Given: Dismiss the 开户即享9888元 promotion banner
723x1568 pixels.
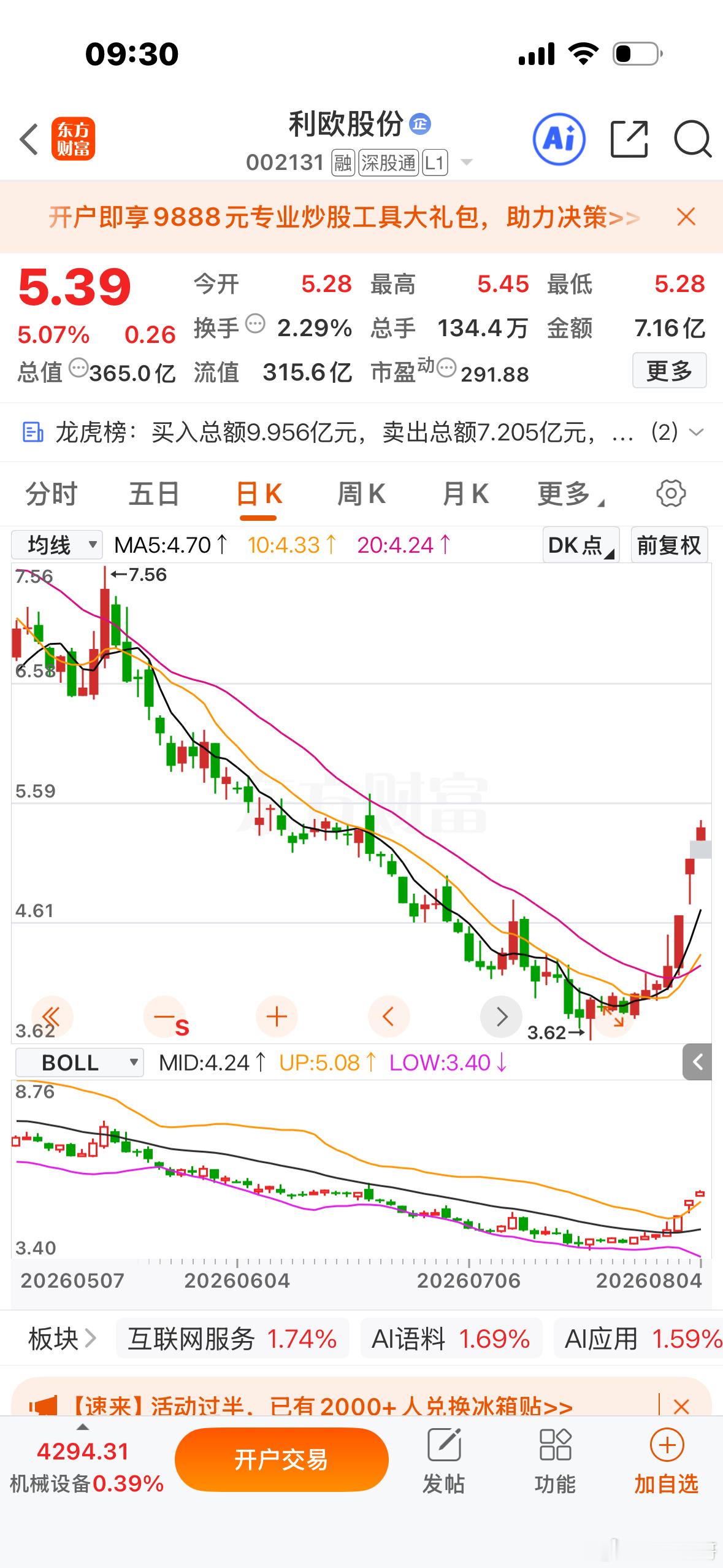Looking at the screenshot, I should pos(686,217).
